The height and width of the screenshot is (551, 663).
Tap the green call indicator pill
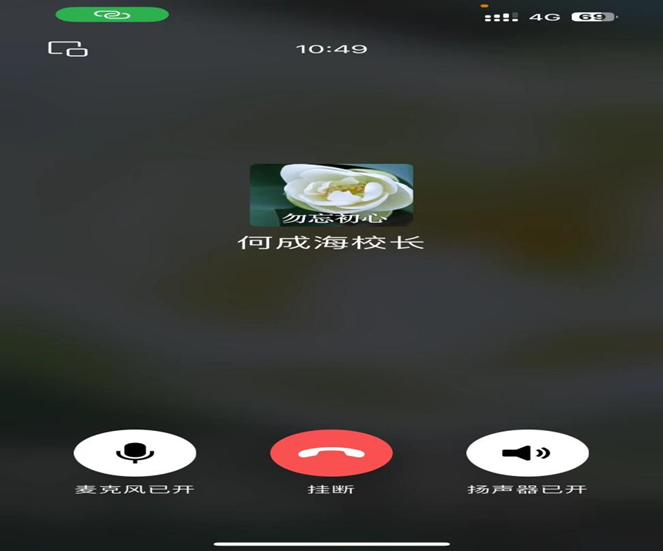112,15
